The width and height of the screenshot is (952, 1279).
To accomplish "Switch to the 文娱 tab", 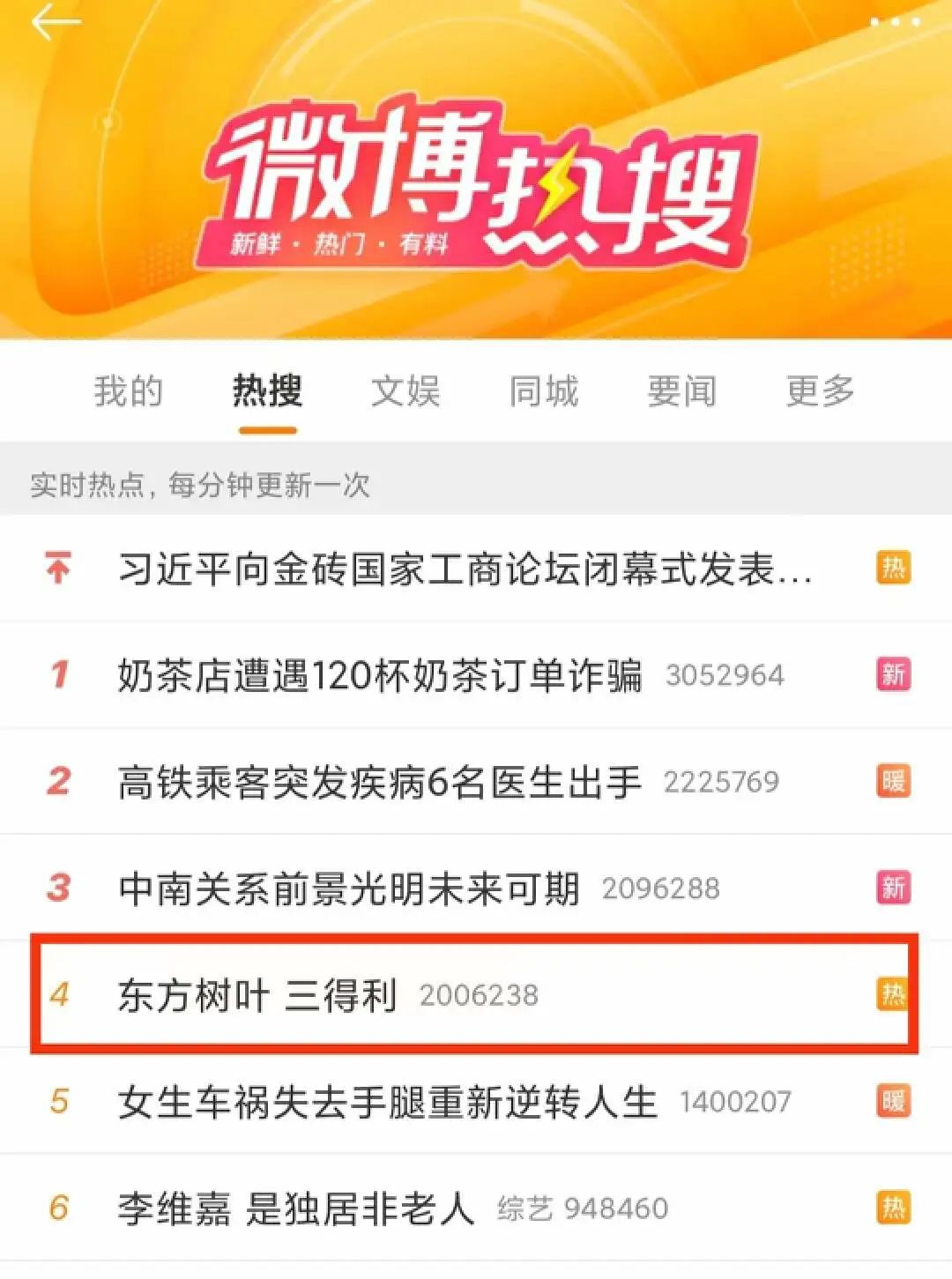I will (405, 390).
